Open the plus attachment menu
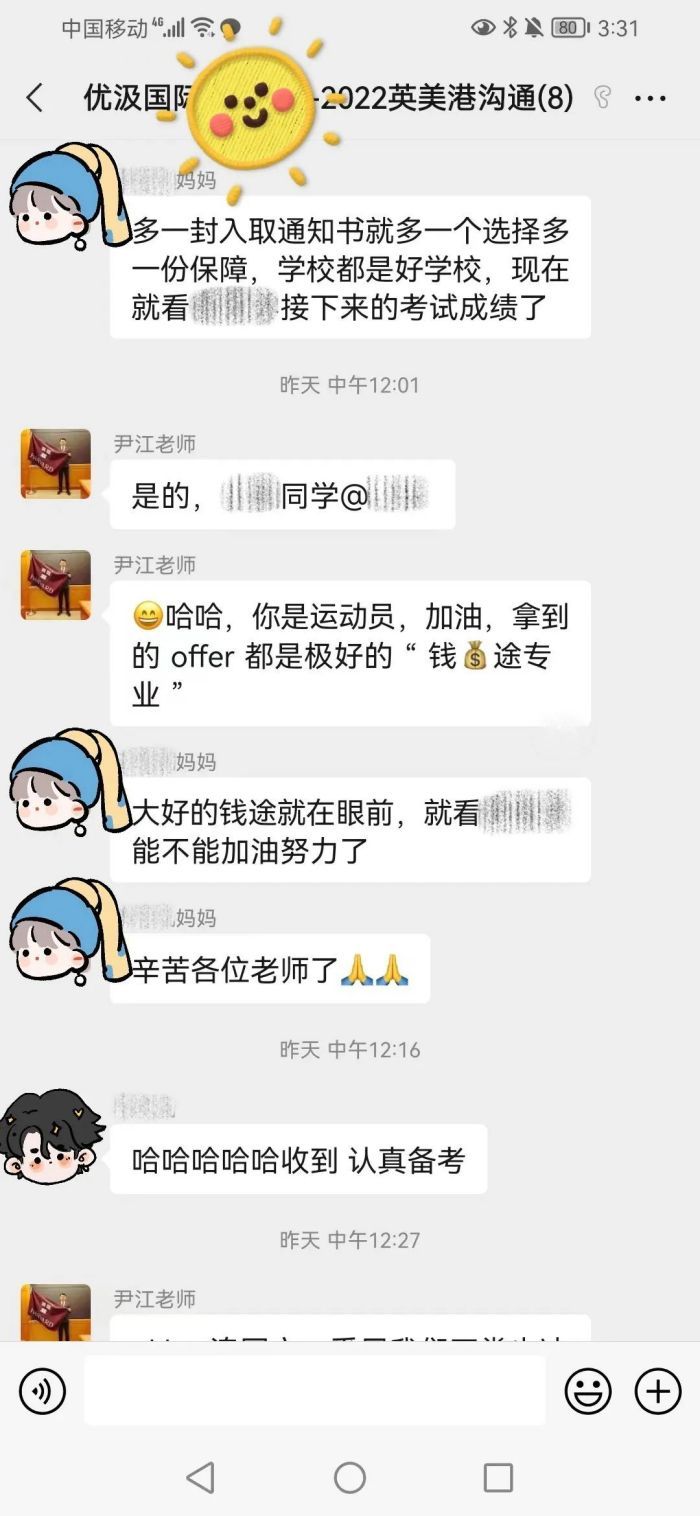 (x=658, y=1390)
